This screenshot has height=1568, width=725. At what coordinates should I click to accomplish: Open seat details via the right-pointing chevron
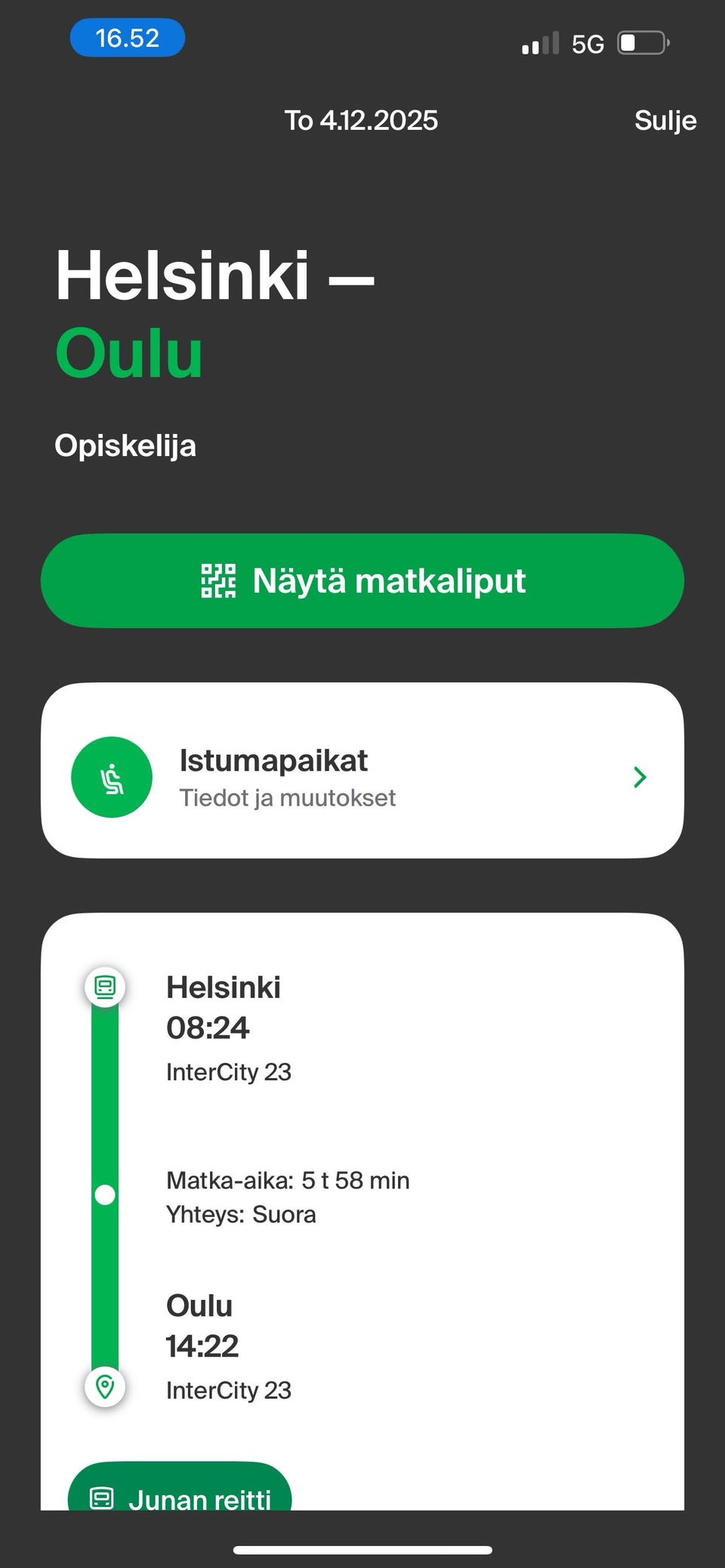point(639,777)
